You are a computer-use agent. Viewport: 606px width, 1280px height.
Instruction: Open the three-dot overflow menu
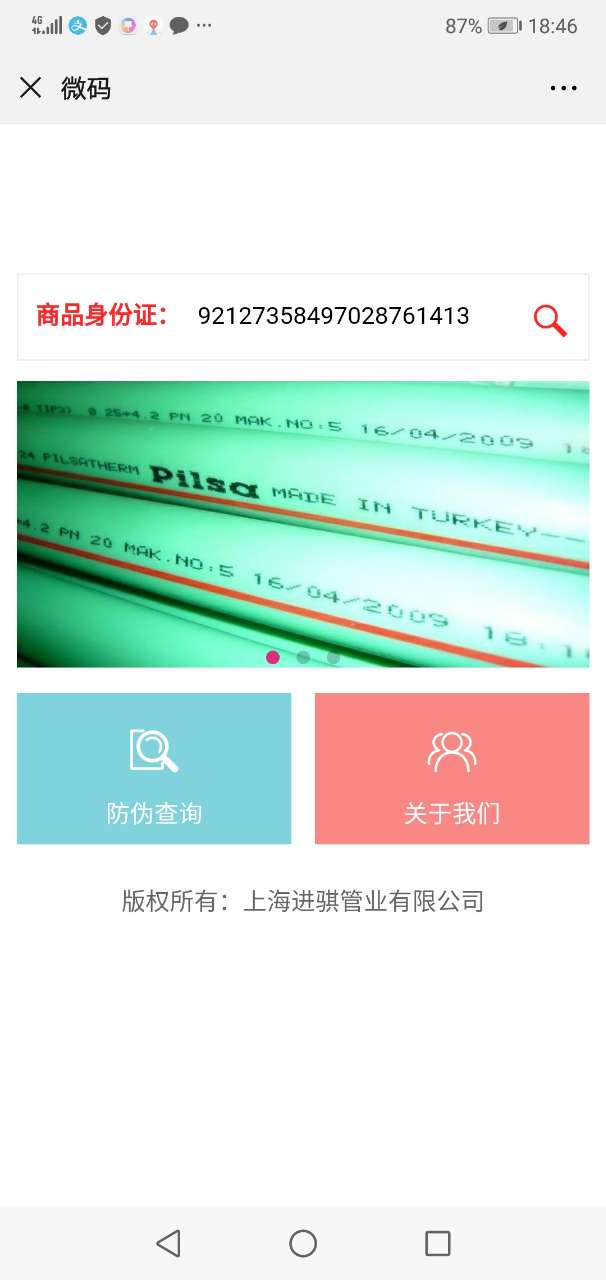(563, 88)
